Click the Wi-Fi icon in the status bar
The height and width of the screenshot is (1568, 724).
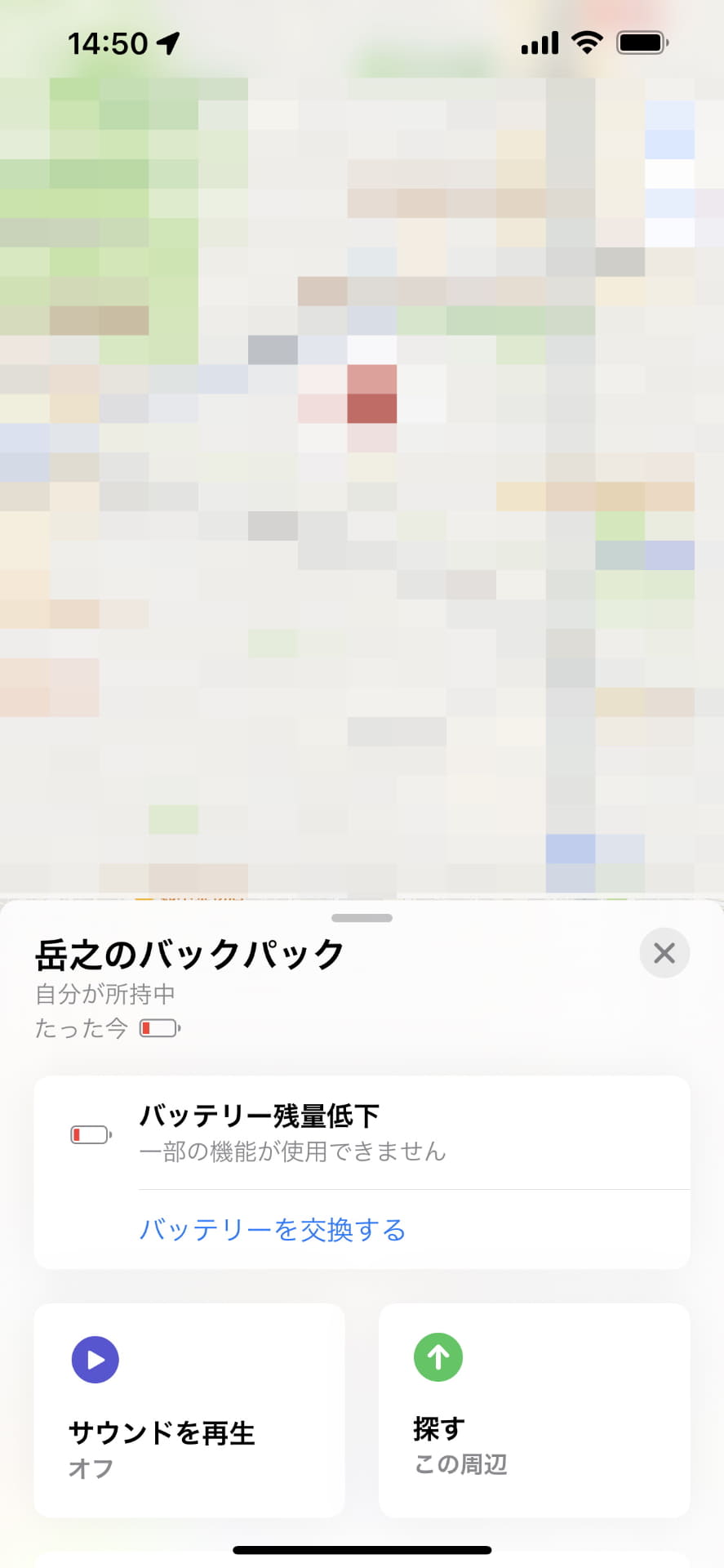click(x=586, y=41)
